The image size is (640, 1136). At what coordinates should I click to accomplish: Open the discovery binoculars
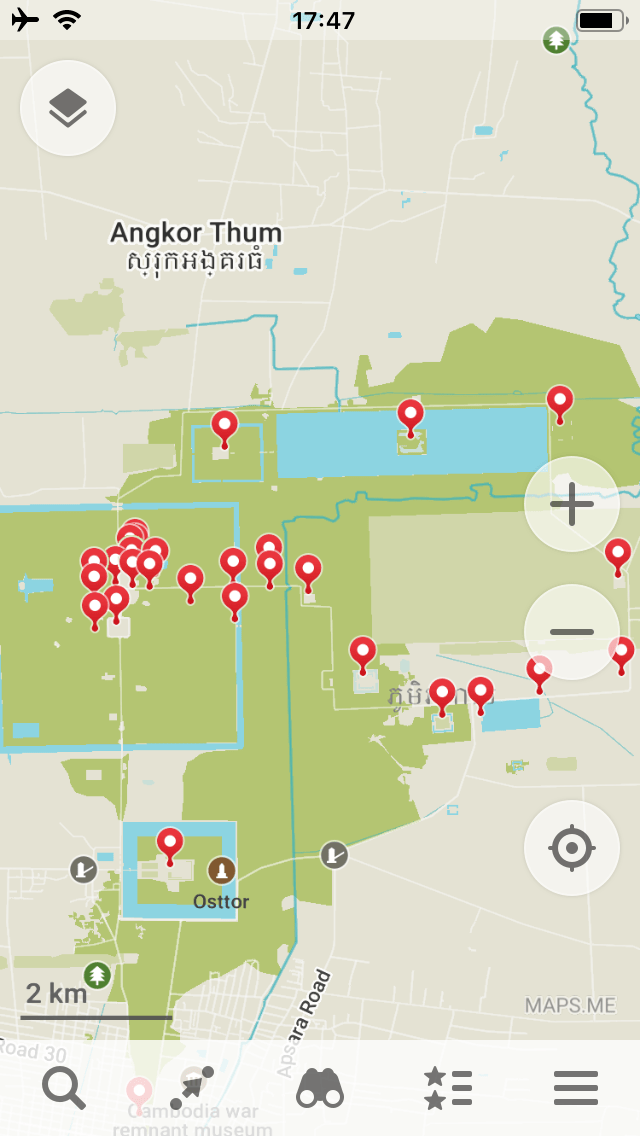pos(320,1087)
